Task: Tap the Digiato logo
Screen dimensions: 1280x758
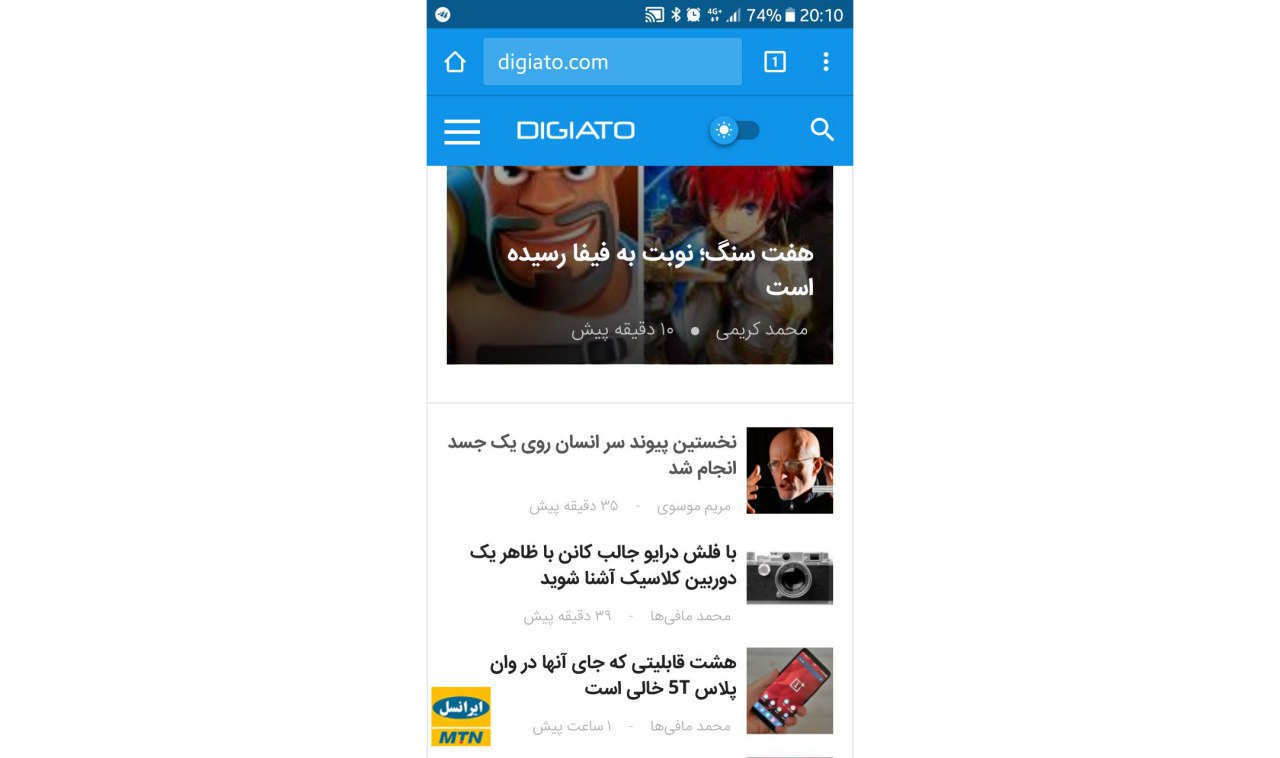Action: pyautogui.click(x=576, y=131)
